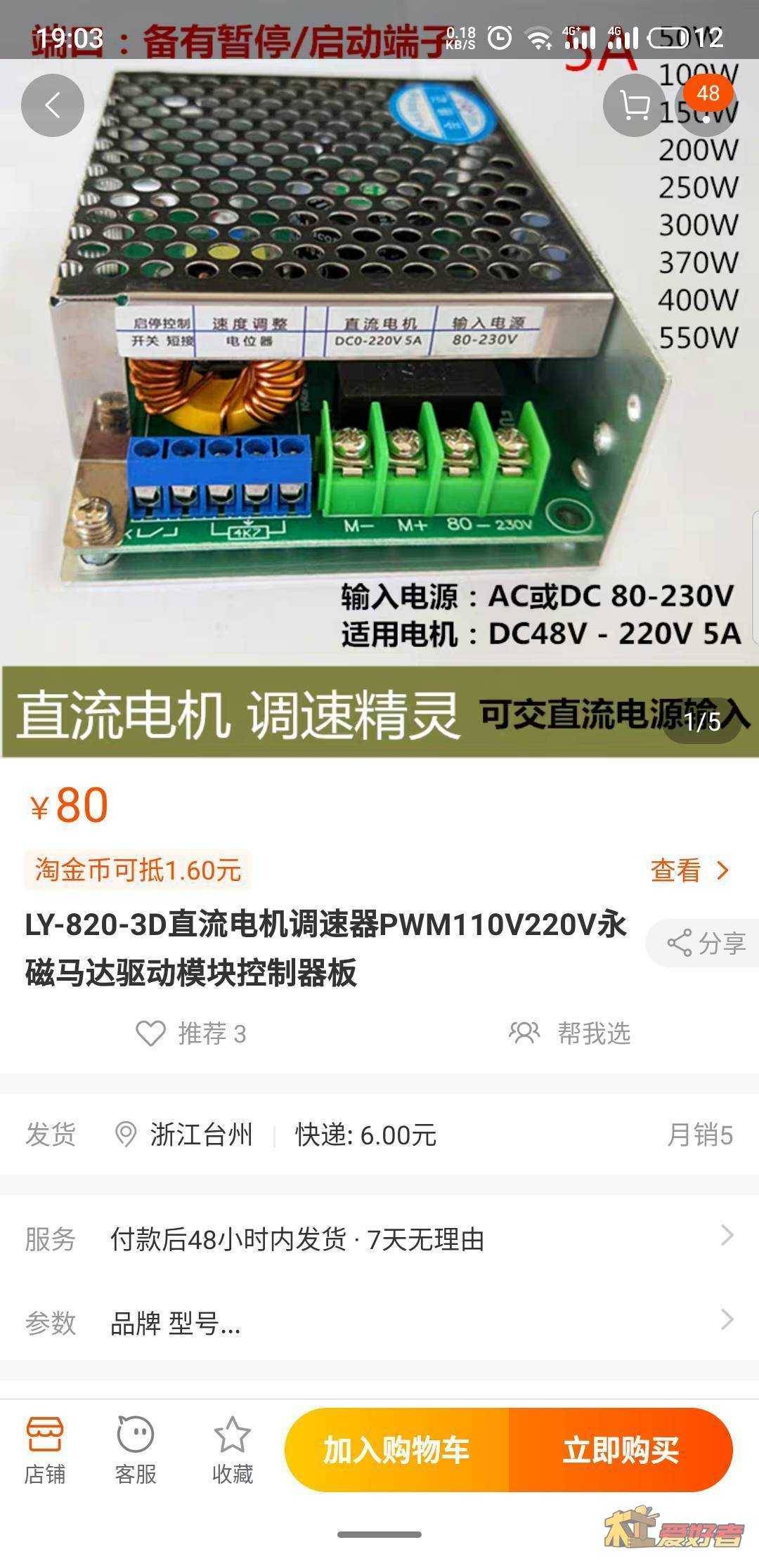Open the shopping cart icon
Screen dimensions: 759x1568
pyautogui.click(x=635, y=105)
